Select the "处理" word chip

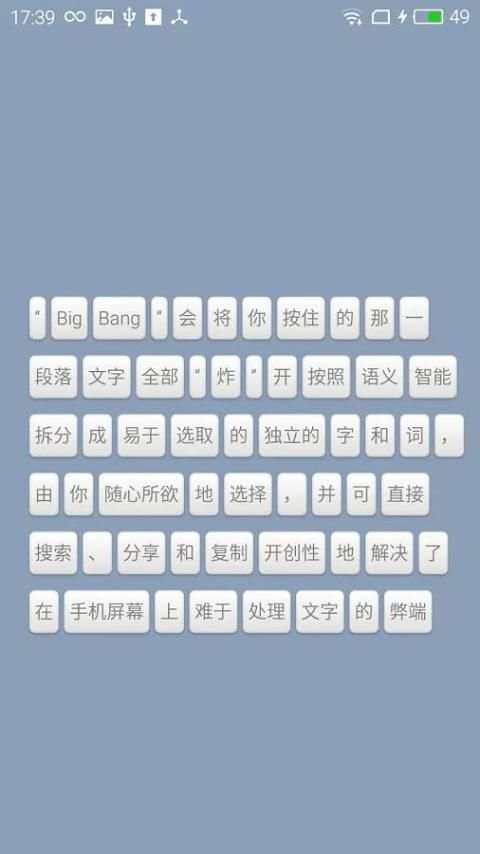[266, 612]
